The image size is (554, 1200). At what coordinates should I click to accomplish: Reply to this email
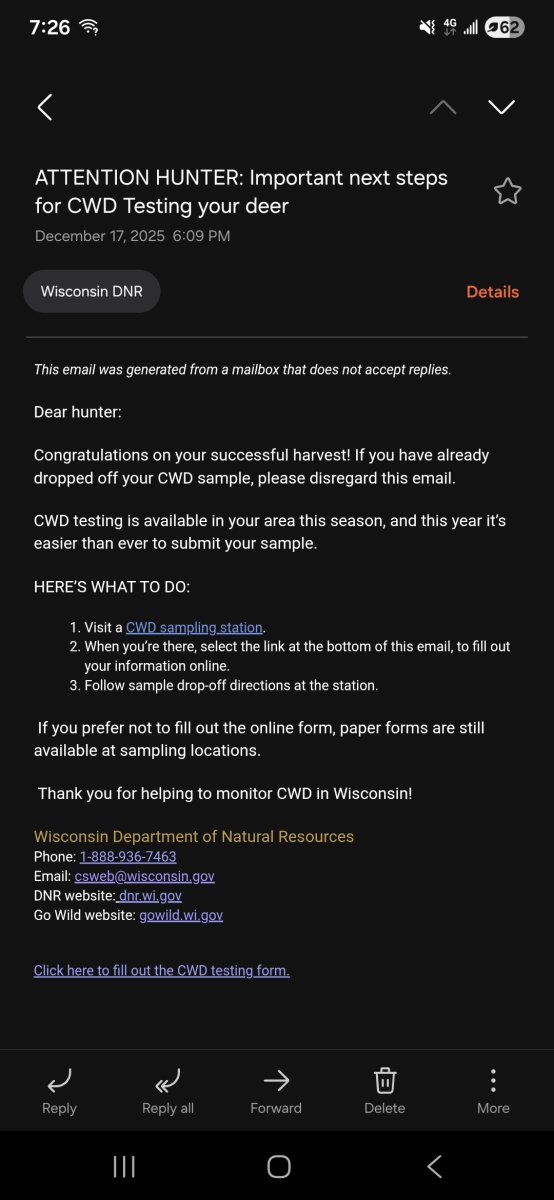(59, 1091)
